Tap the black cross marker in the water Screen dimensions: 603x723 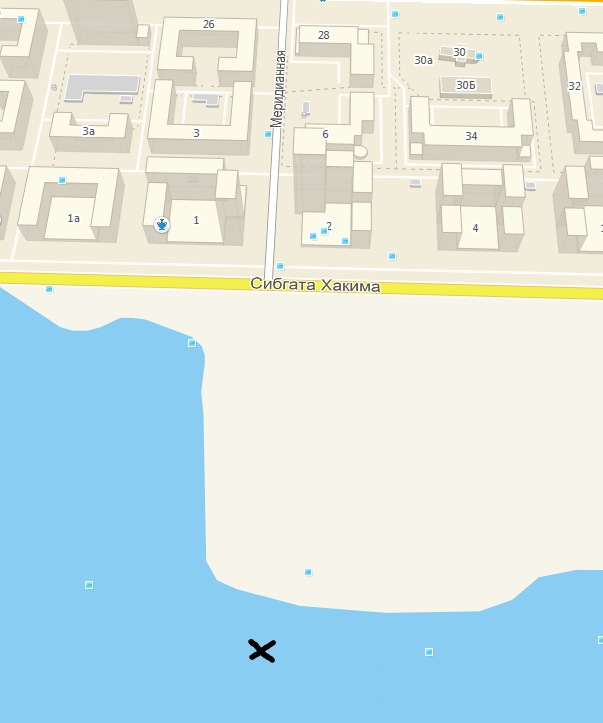coord(262,651)
